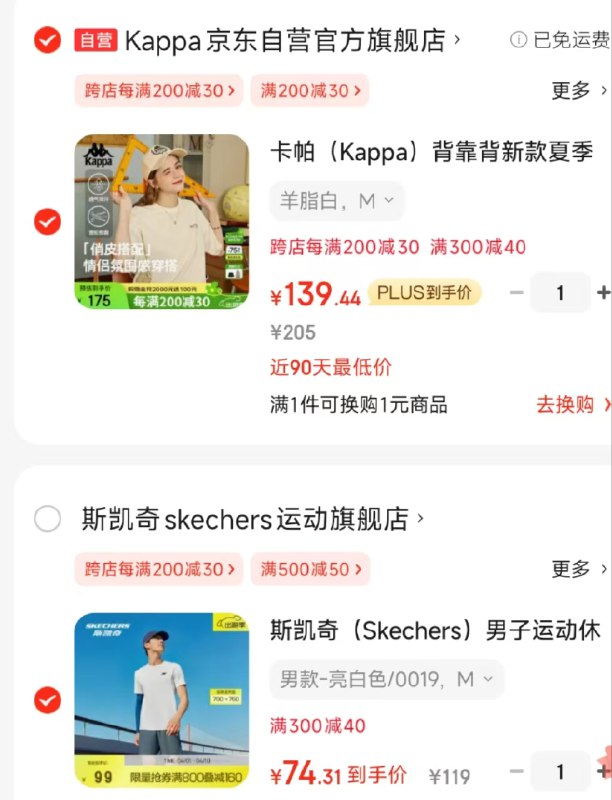Open the Kappa T-shirt product image
612x800 pixels.
click(x=162, y=222)
